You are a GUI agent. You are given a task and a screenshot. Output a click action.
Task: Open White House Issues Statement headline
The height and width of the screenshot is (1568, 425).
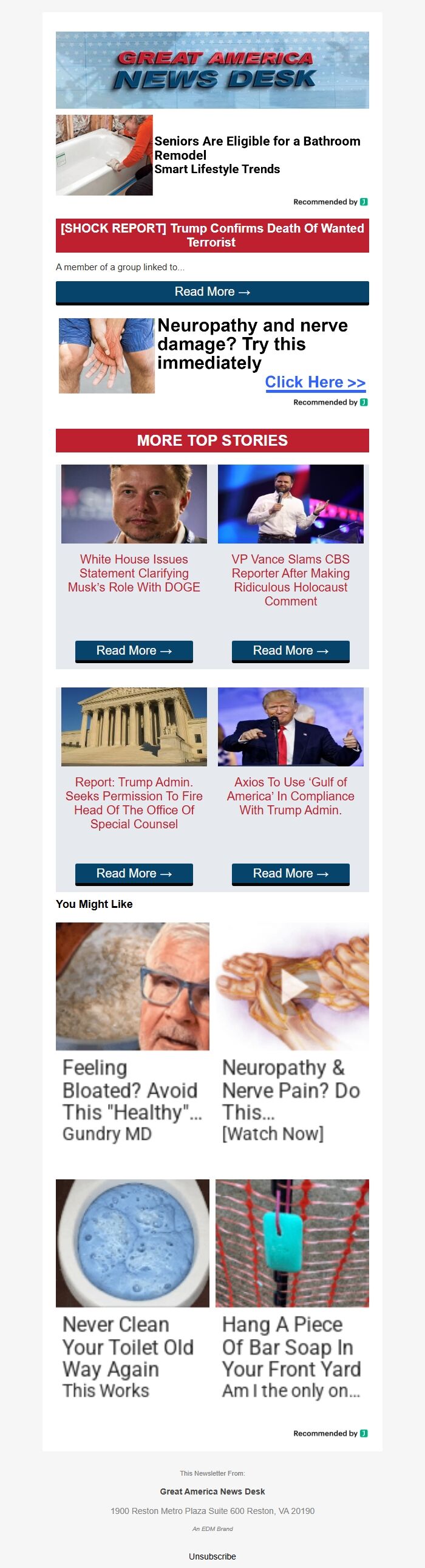(134, 573)
